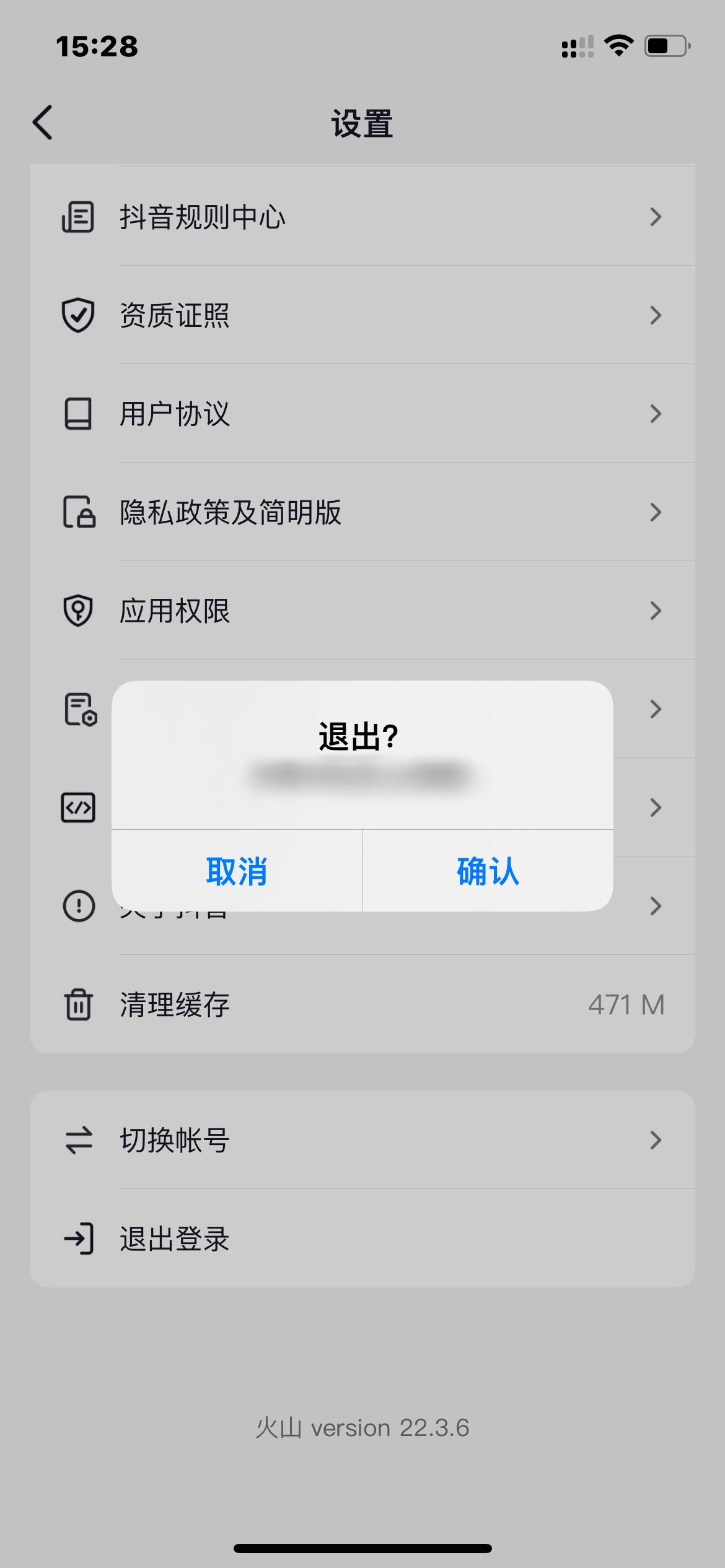Go back from Settings
725x1568 pixels.
tap(43, 123)
